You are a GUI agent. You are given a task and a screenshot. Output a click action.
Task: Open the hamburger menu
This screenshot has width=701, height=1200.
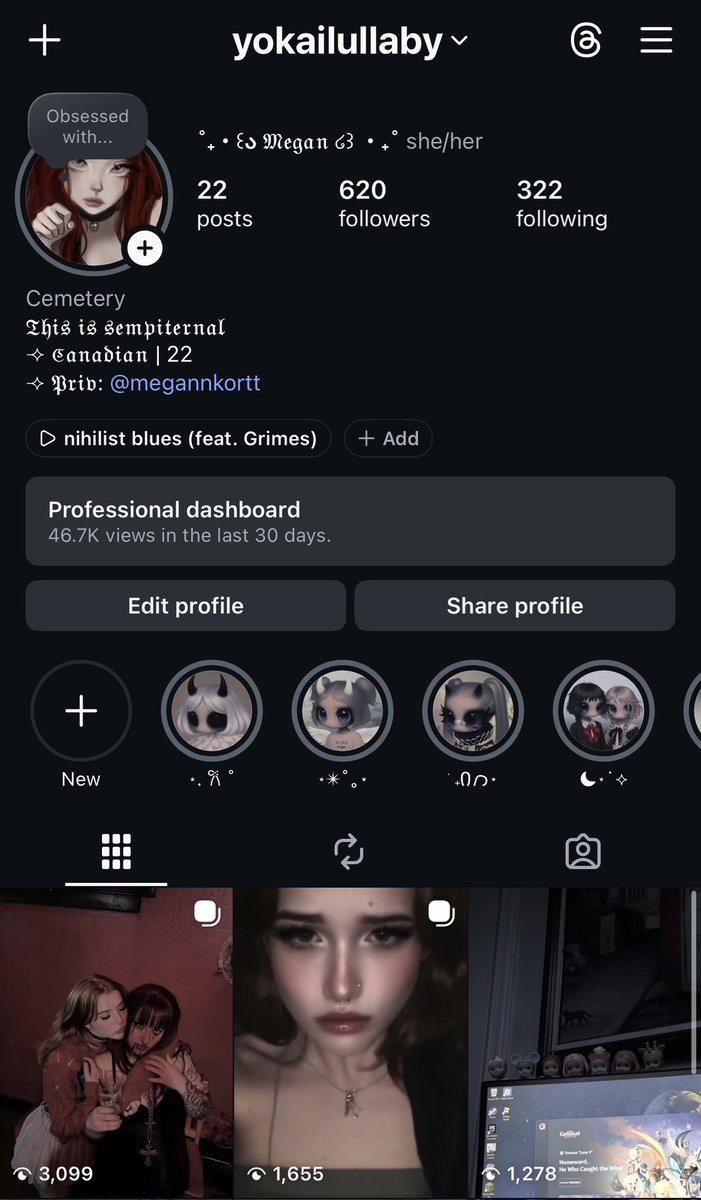(655, 40)
